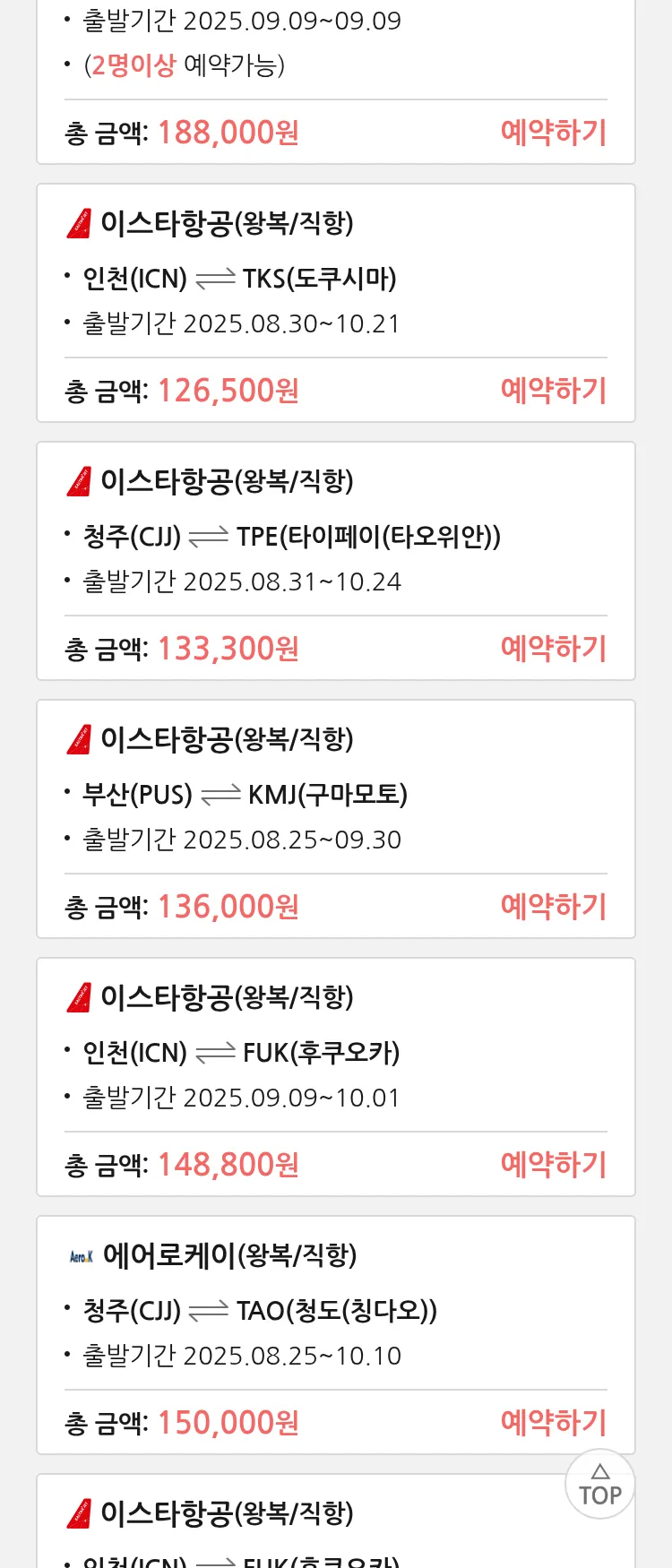Image resolution: width=672 pixels, height=1568 pixels.
Task: Tap 예약하기 for the 188,000원 fare
Action: click(x=553, y=133)
